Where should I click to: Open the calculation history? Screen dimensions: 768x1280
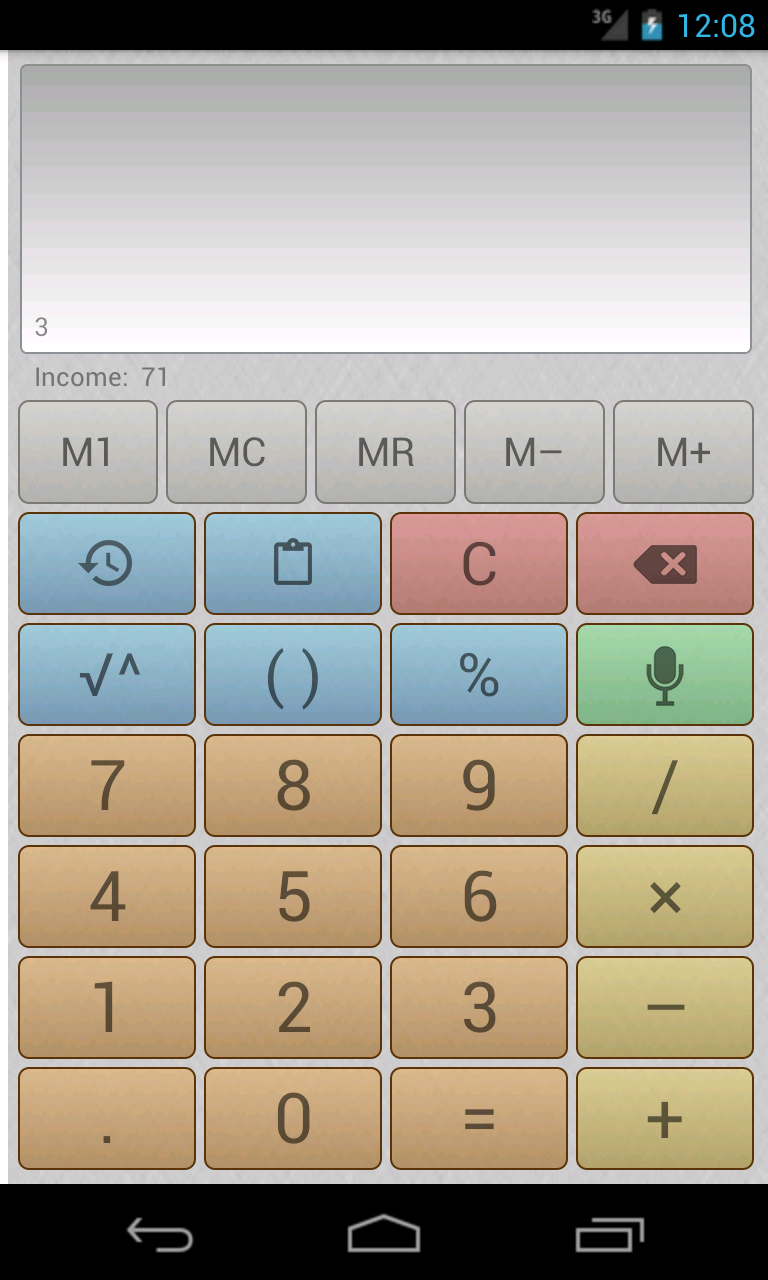pyautogui.click(x=107, y=564)
